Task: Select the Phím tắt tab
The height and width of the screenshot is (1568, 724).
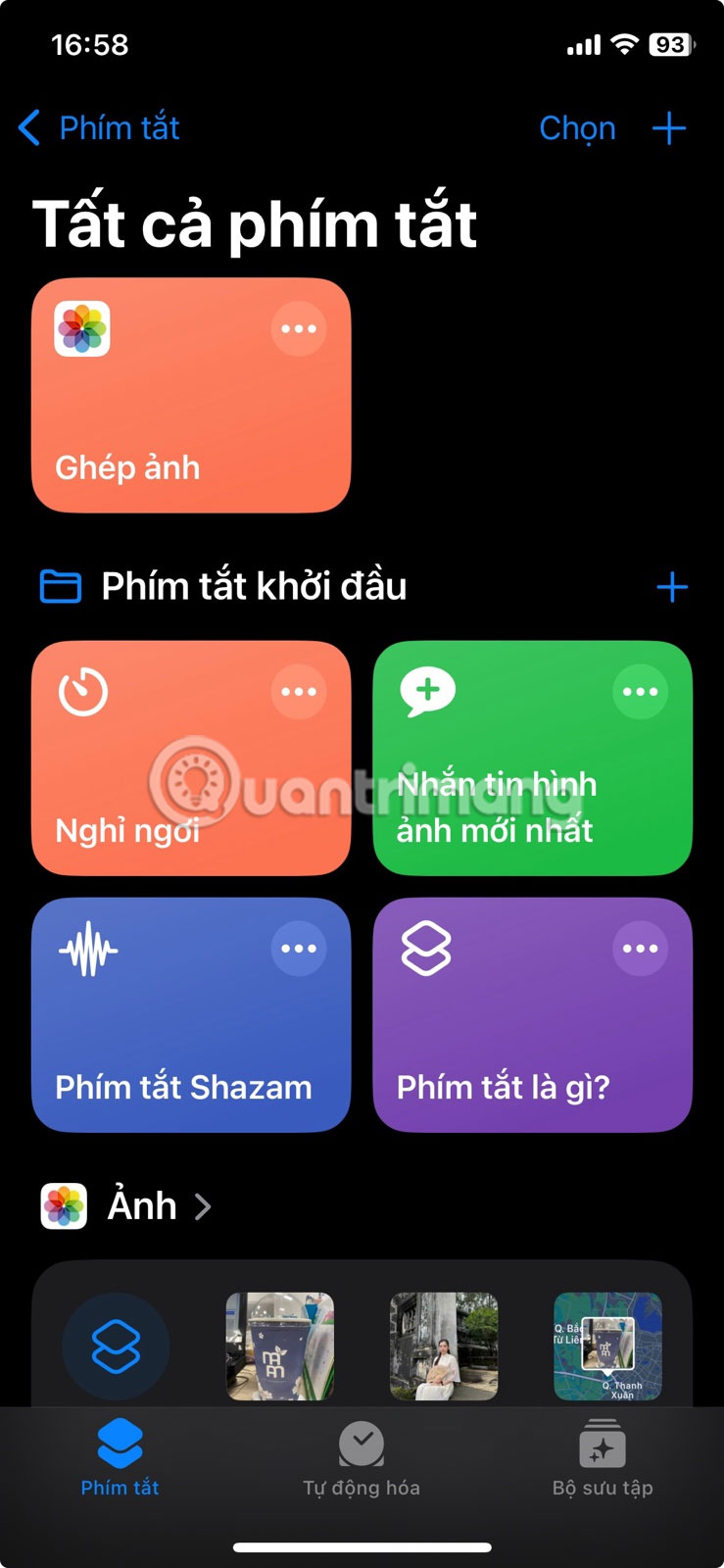Action: (120, 1460)
